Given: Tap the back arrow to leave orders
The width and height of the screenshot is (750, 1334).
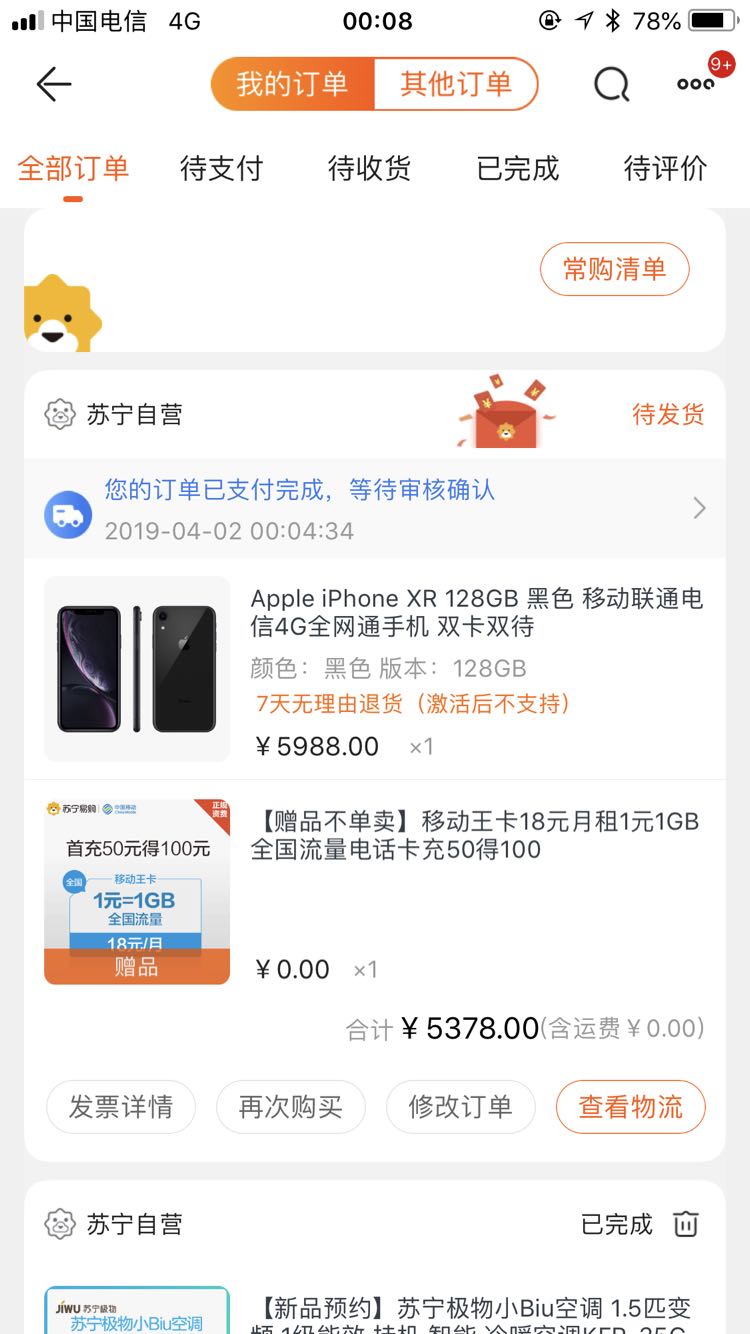Looking at the screenshot, I should 55,84.
